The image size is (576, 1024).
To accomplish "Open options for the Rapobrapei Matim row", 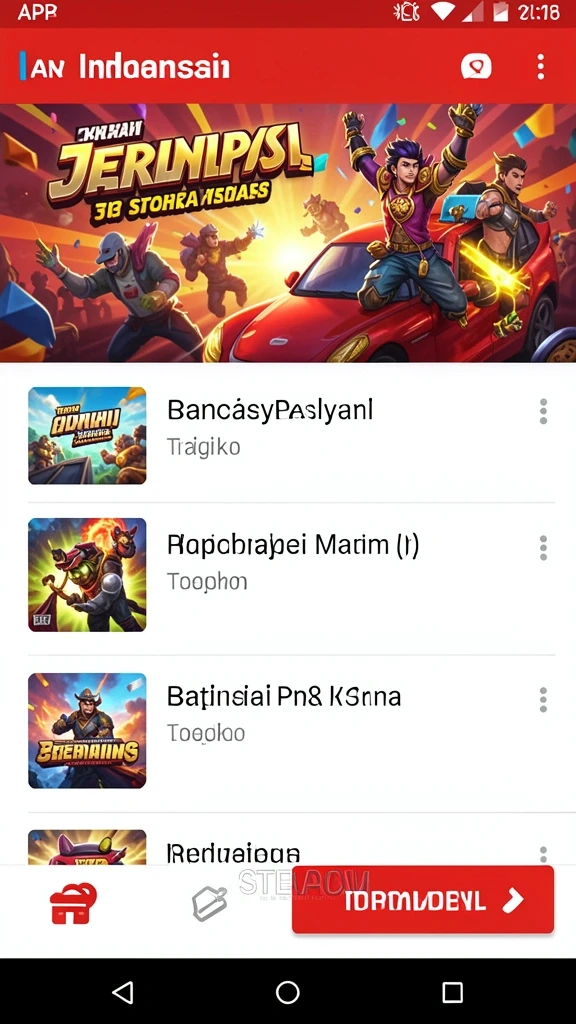I will click(x=543, y=548).
